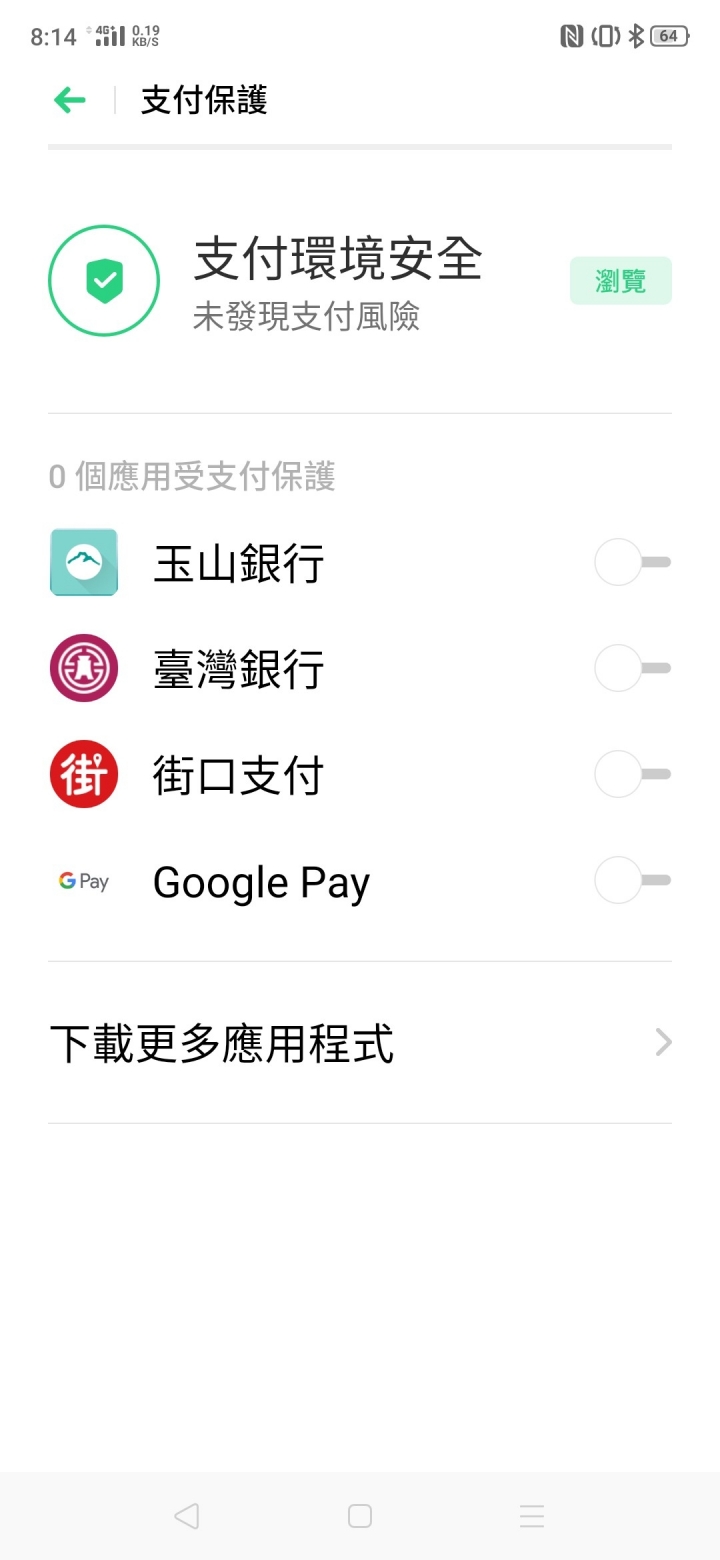Toggle 街口支付 payment protection
Viewport: 720px width, 1560px height.
click(632, 774)
